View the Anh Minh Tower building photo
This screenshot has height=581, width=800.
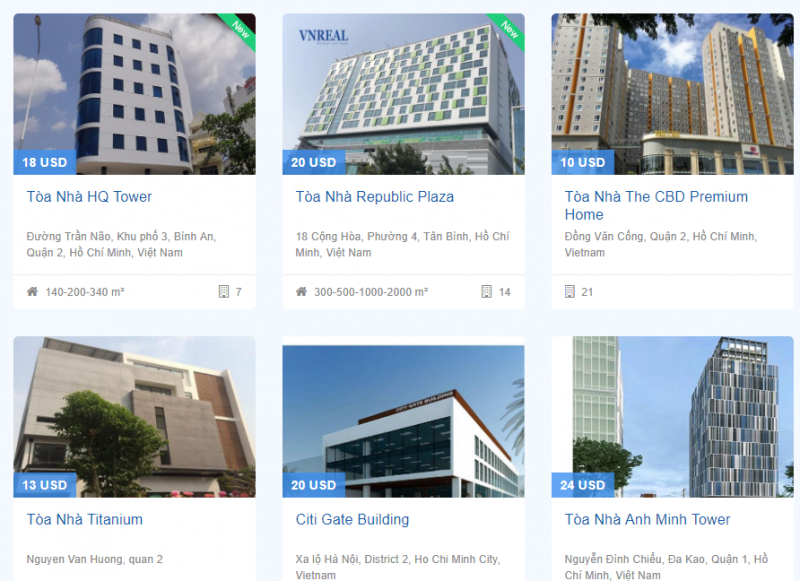[x=672, y=415]
